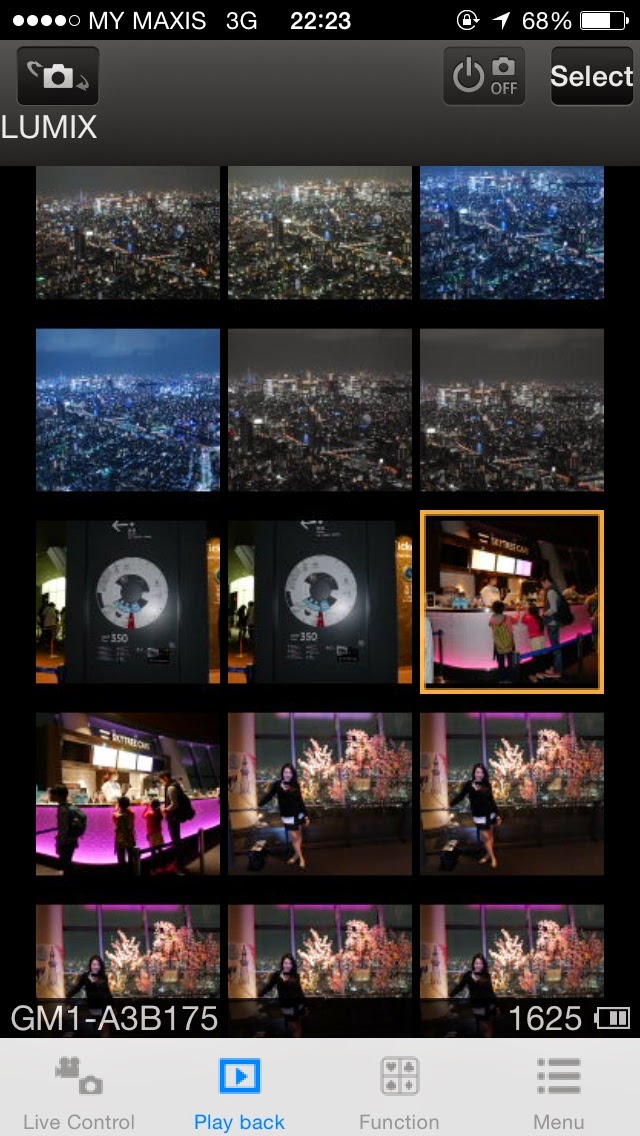Switch camera source via LUMIX icon
The width and height of the screenshot is (640, 1136).
point(57,76)
